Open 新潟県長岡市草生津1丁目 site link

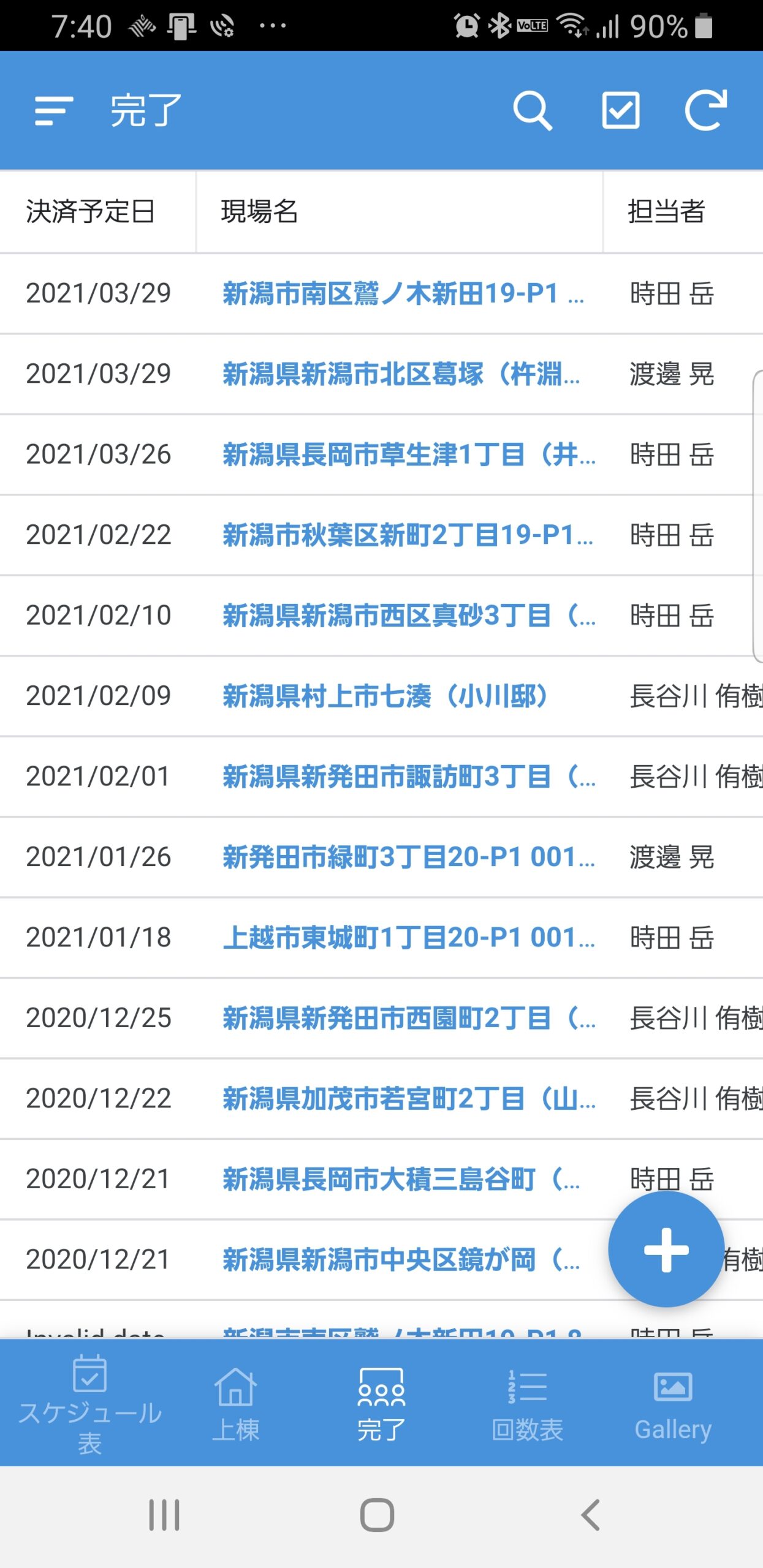409,454
